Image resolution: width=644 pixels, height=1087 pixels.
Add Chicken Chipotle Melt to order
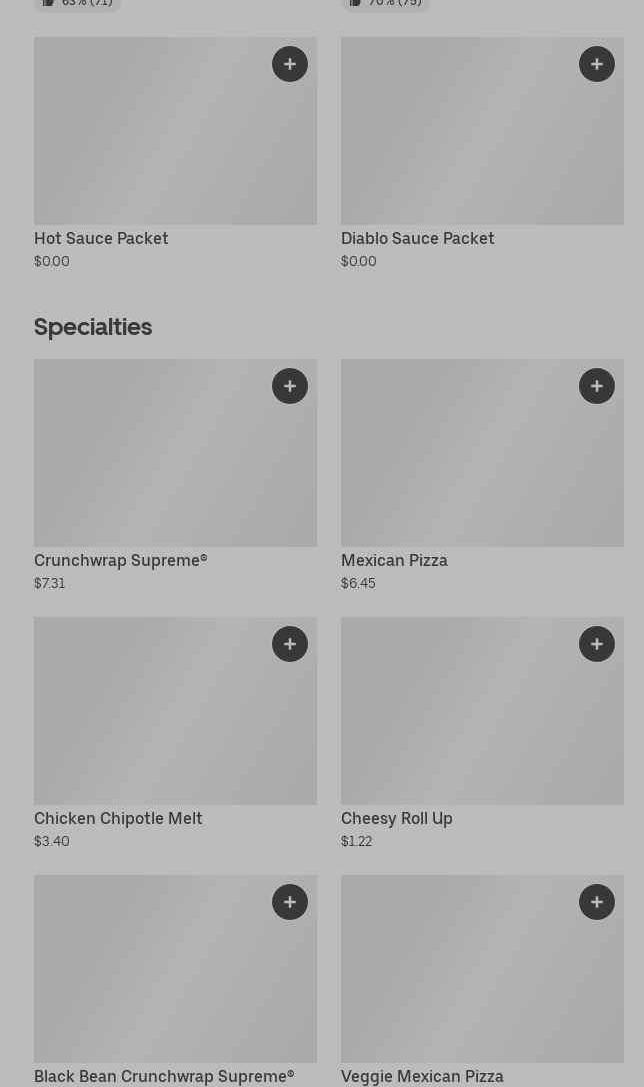tap(290, 644)
